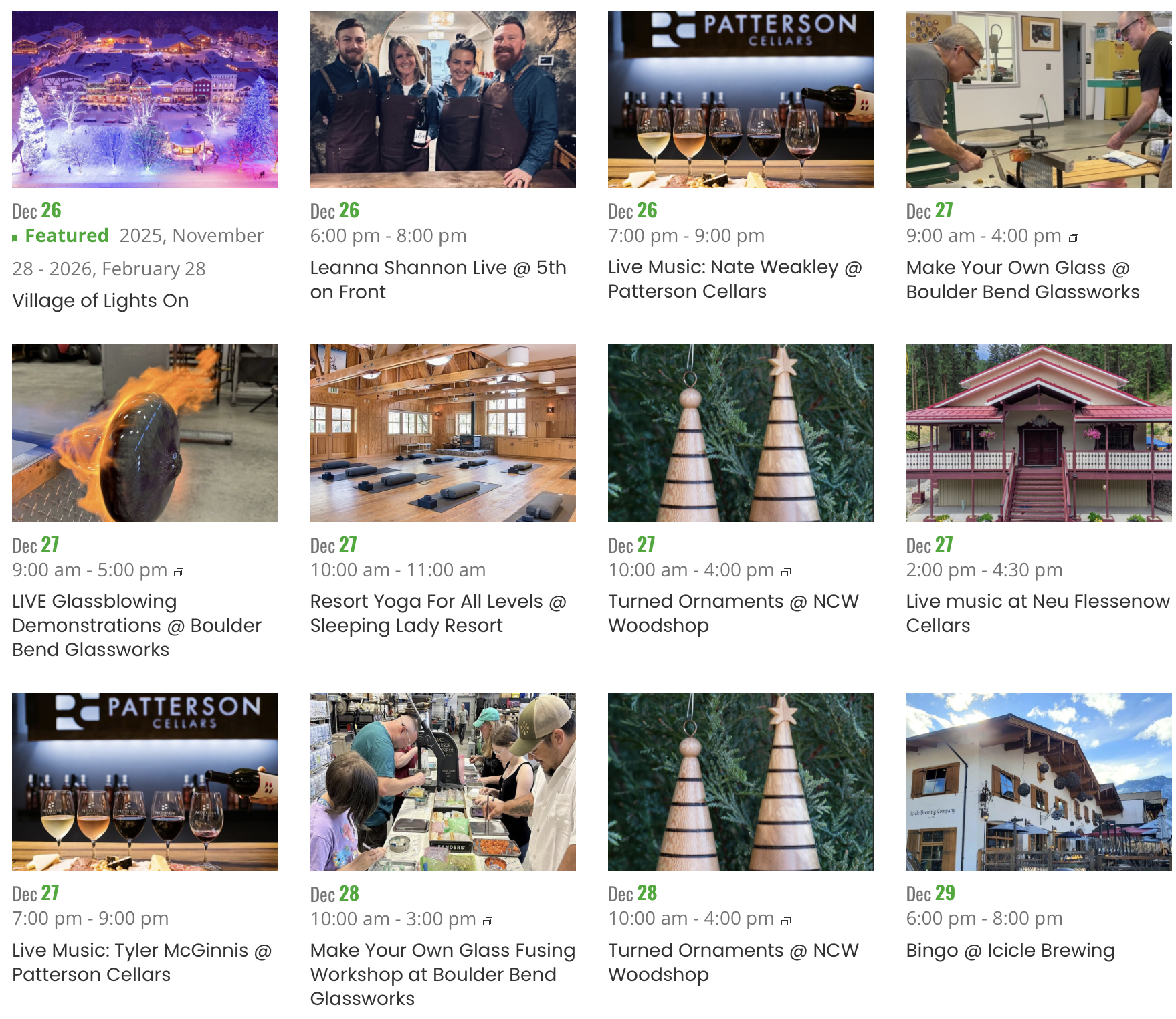This screenshot has width=1176, height=1019.
Task: Open Make Your Own Glass @ Boulder Bend
Action: coord(1022,279)
